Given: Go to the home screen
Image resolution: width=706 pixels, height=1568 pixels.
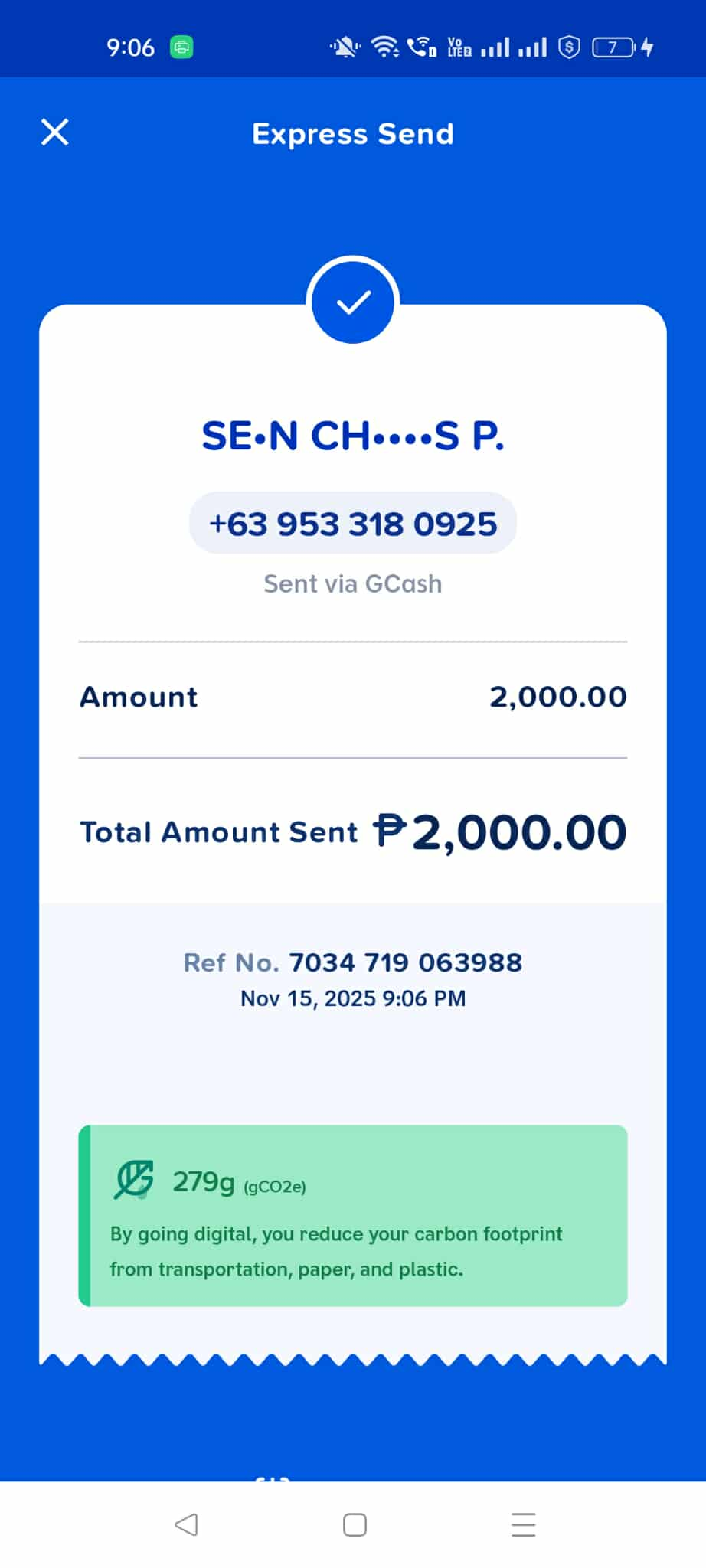Looking at the screenshot, I should (355, 1524).
